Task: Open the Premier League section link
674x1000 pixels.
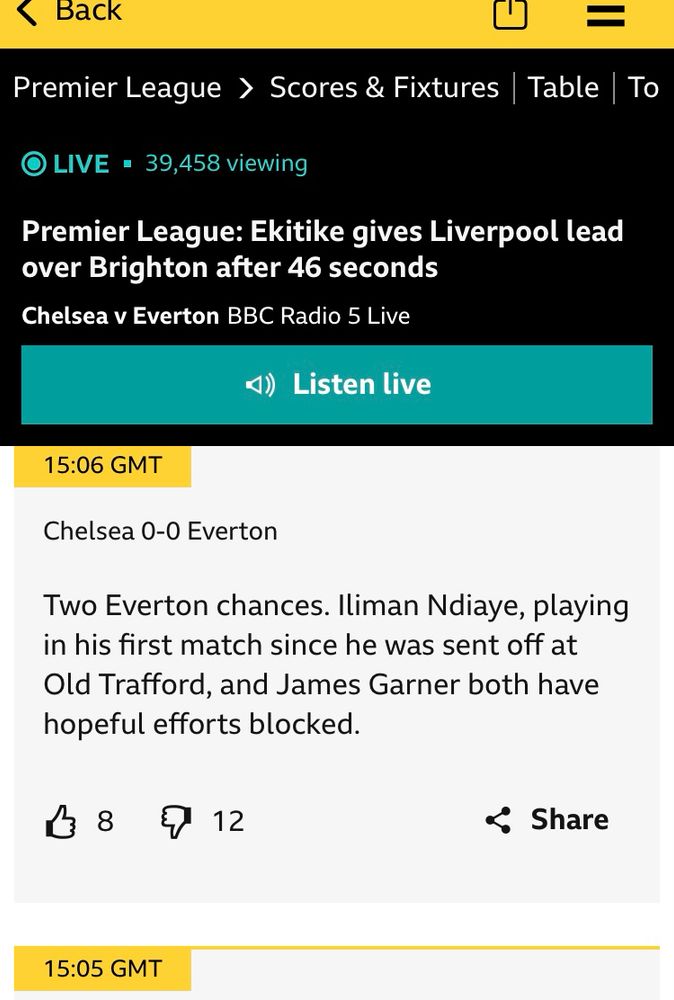Action: tap(117, 88)
